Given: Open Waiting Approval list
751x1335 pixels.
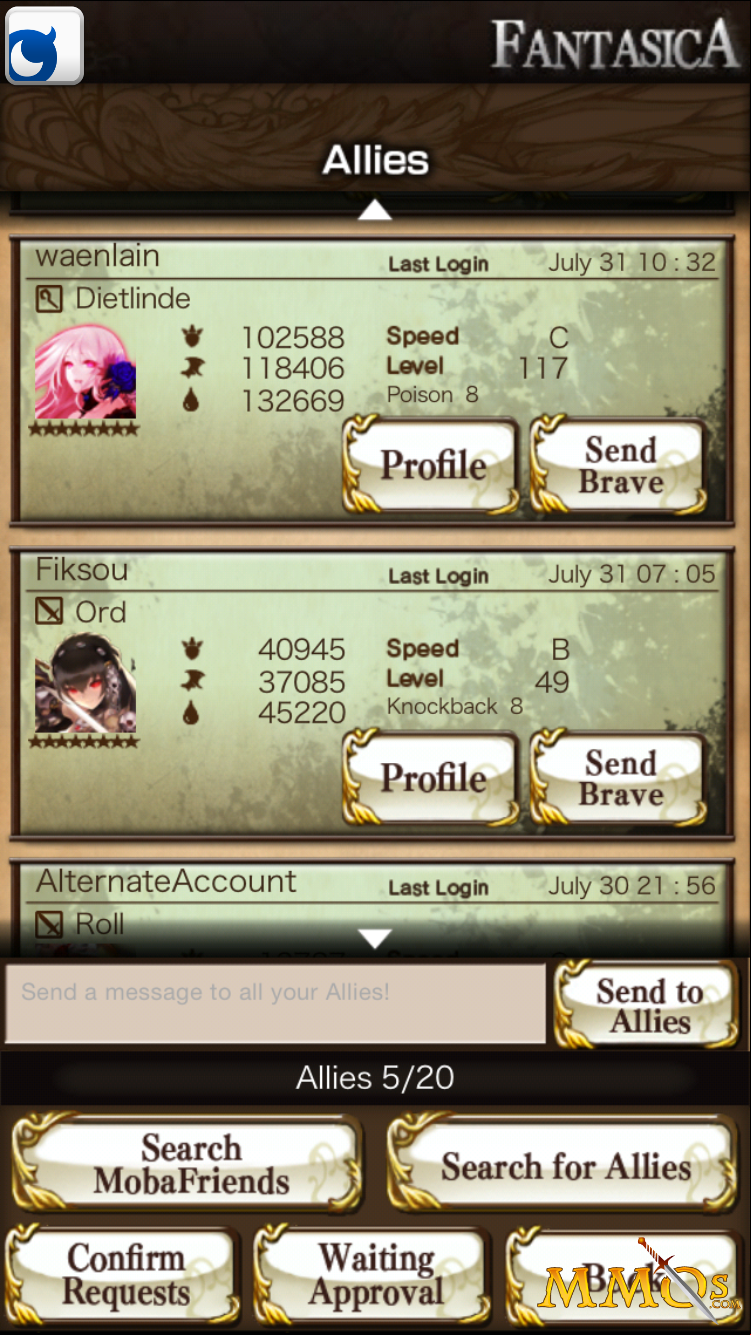Looking at the screenshot, I should tap(373, 1275).
